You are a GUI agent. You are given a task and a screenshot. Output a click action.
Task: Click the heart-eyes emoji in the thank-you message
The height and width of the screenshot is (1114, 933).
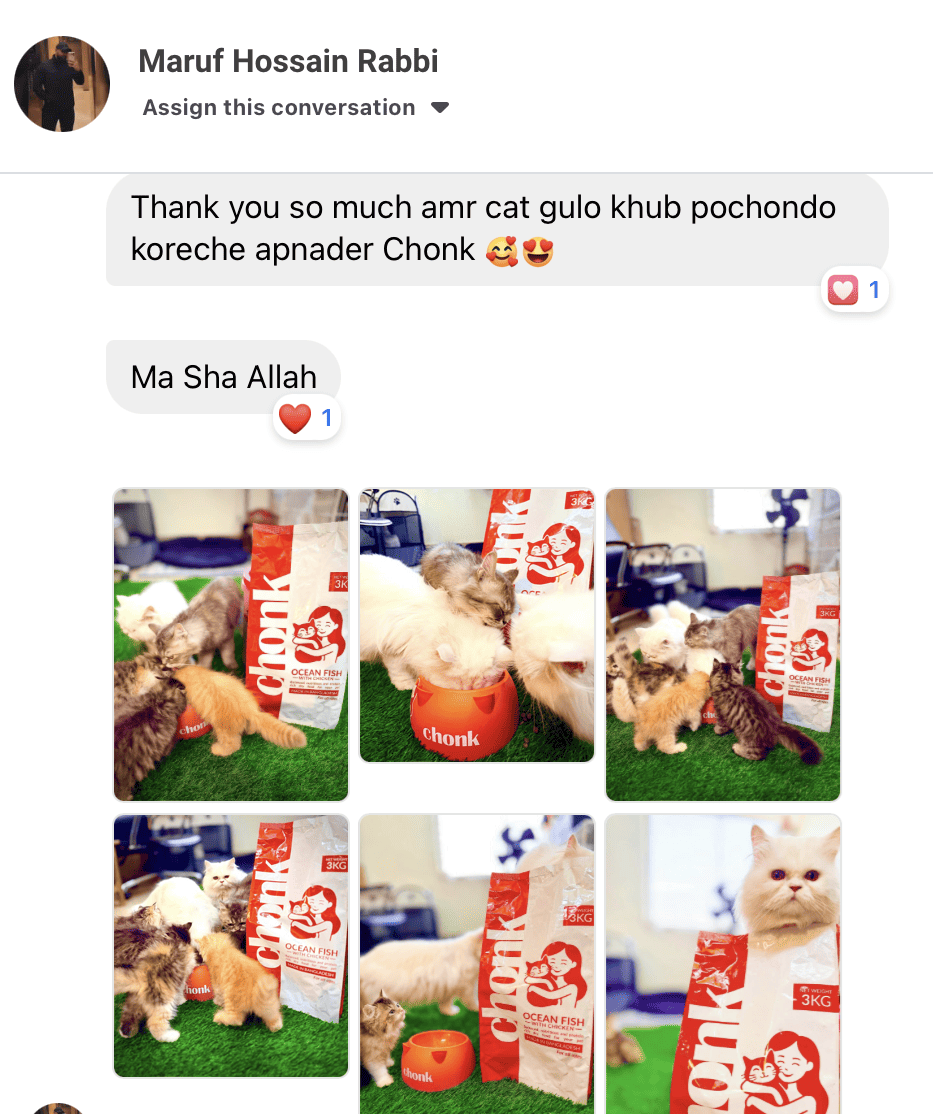pyautogui.click(x=538, y=251)
